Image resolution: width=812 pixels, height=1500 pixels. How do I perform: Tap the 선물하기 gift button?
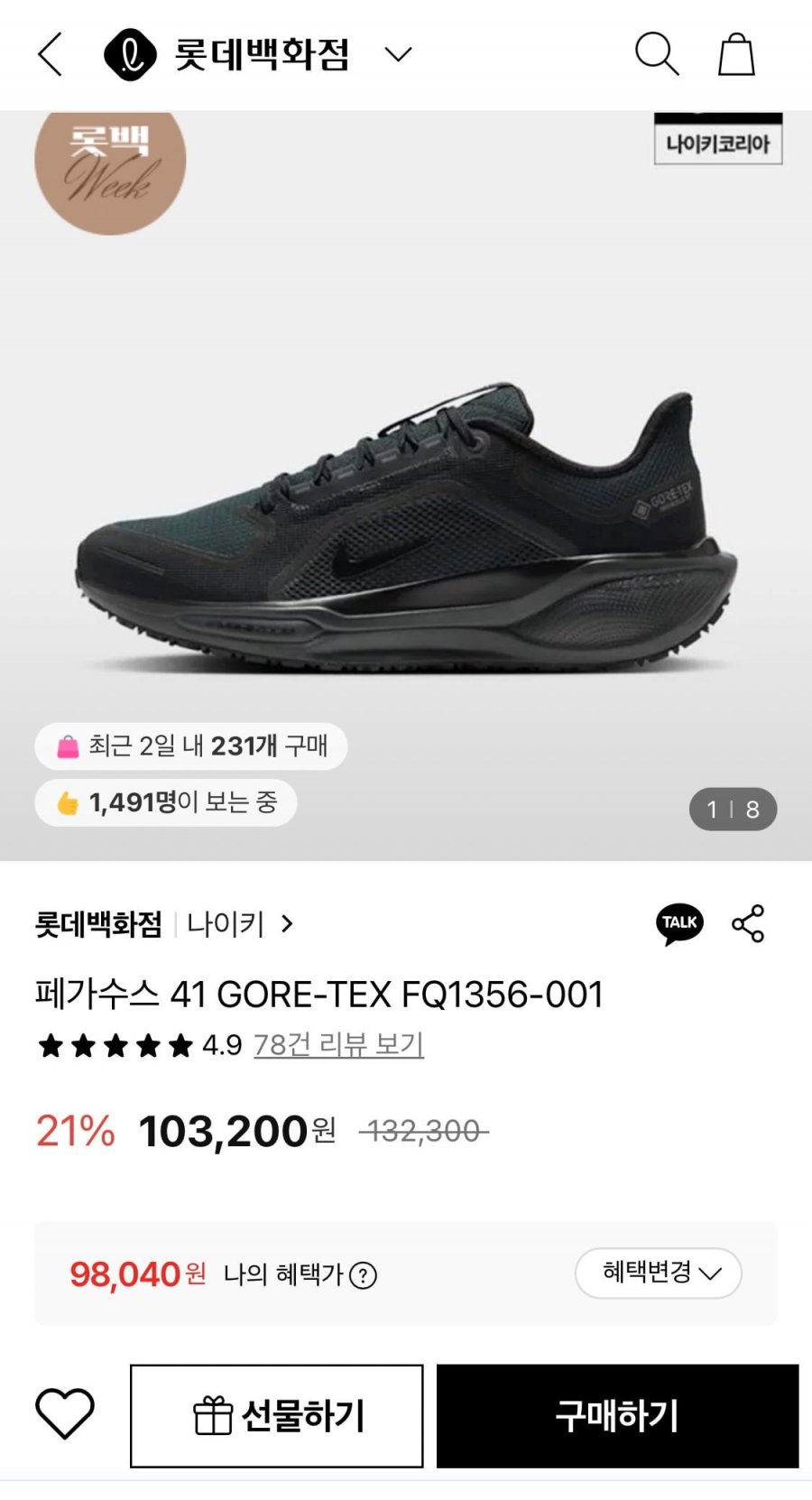pyautogui.click(x=277, y=1415)
